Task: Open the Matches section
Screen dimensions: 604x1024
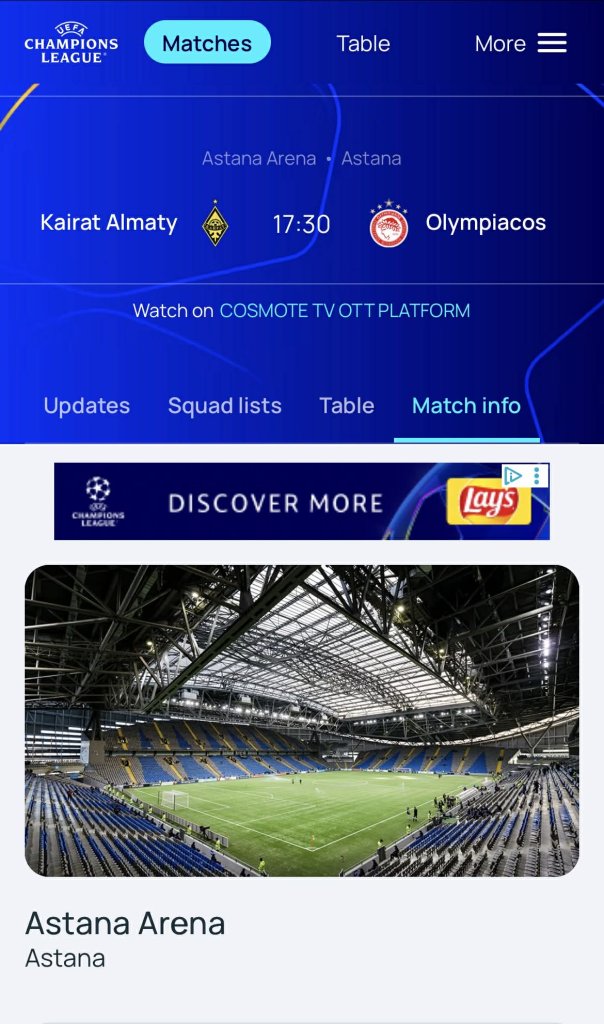Action: click(x=207, y=43)
